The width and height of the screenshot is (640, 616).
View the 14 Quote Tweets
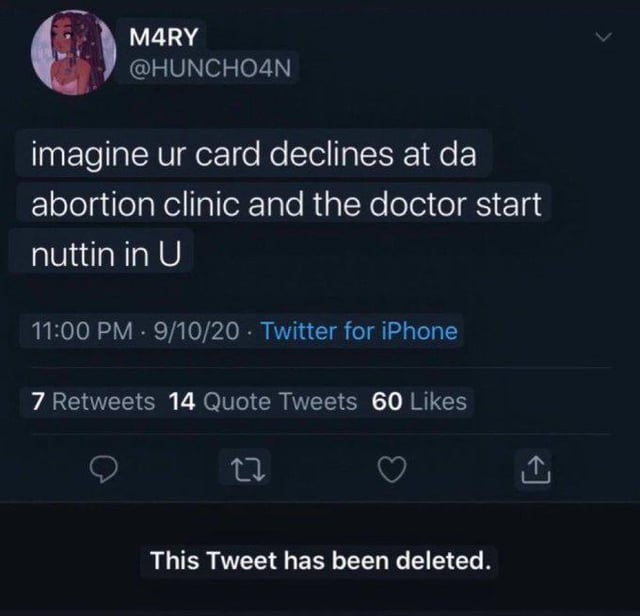(263, 401)
